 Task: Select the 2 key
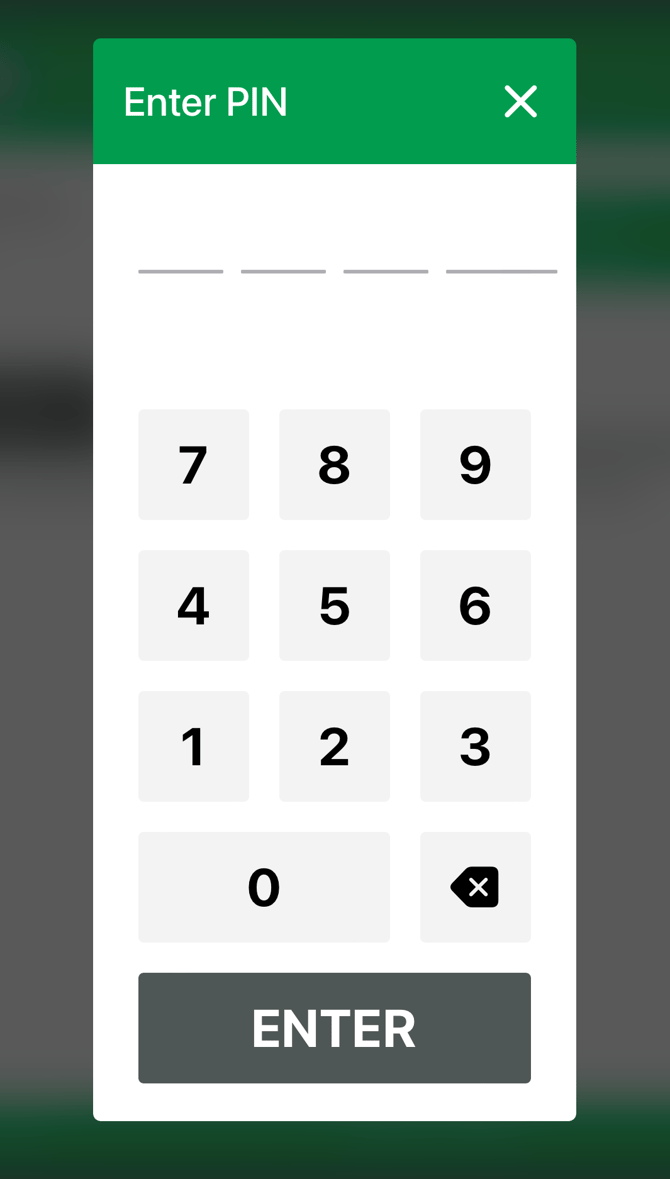pyautogui.click(x=334, y=746)
